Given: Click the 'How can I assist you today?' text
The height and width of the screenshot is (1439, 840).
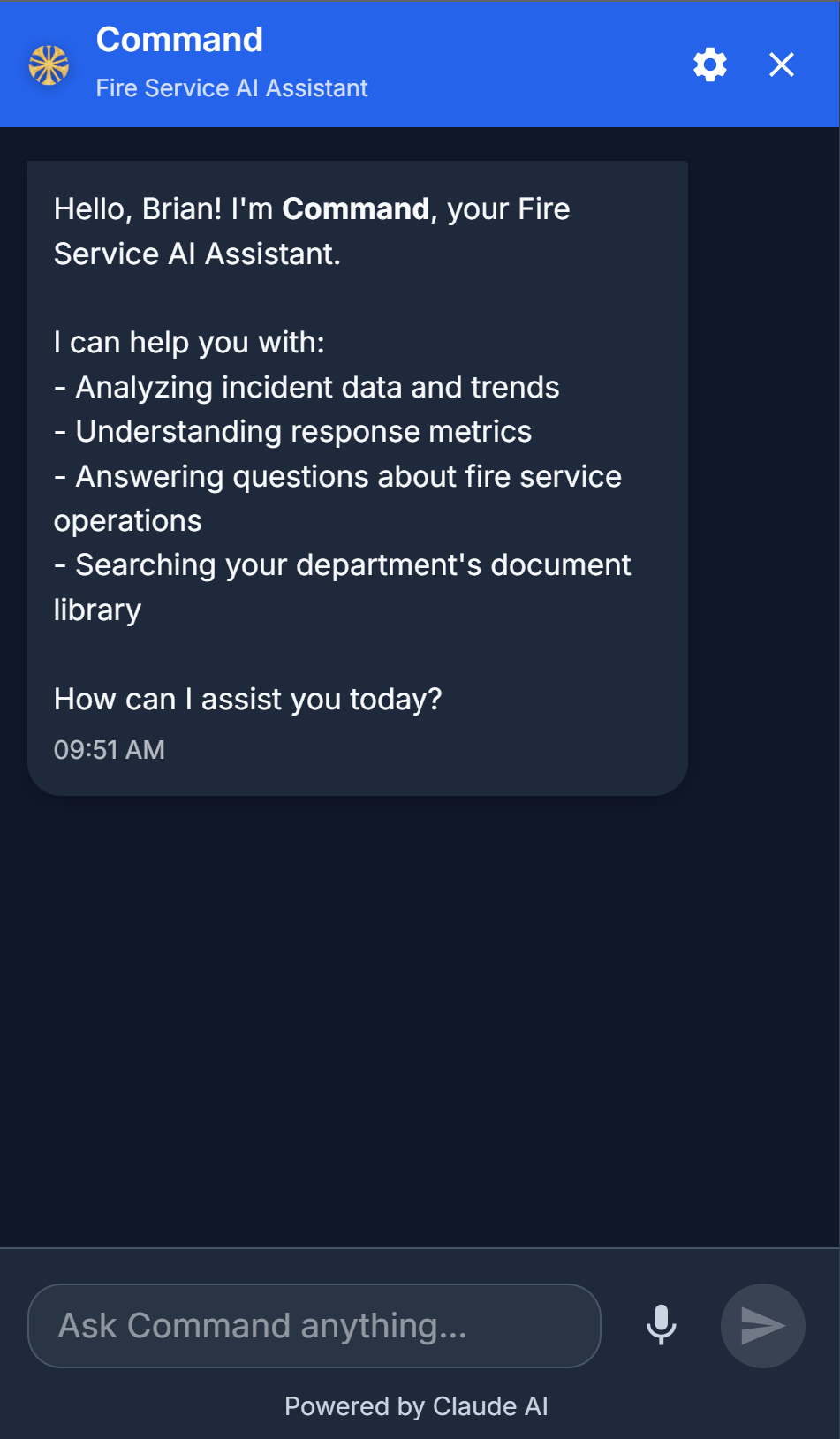Looking at the screenshot, I should (250, 698).
